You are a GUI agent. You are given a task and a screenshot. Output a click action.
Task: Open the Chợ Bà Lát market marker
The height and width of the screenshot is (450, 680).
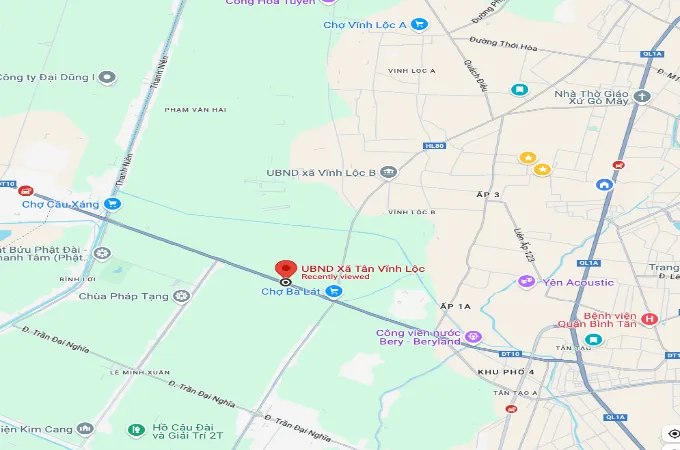tap(334, 292)
